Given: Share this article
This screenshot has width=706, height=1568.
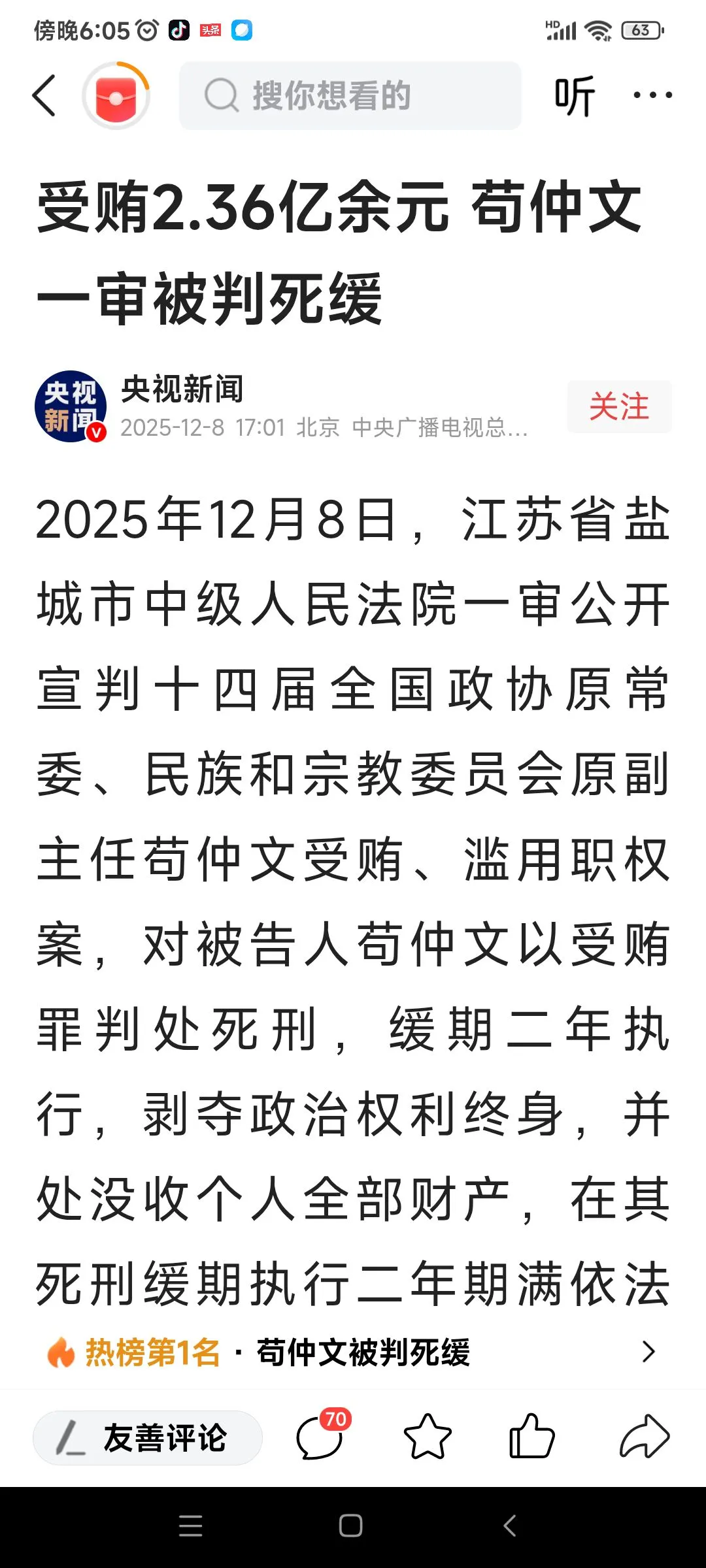Looking at the screenshot, I should coord(644,1437).
